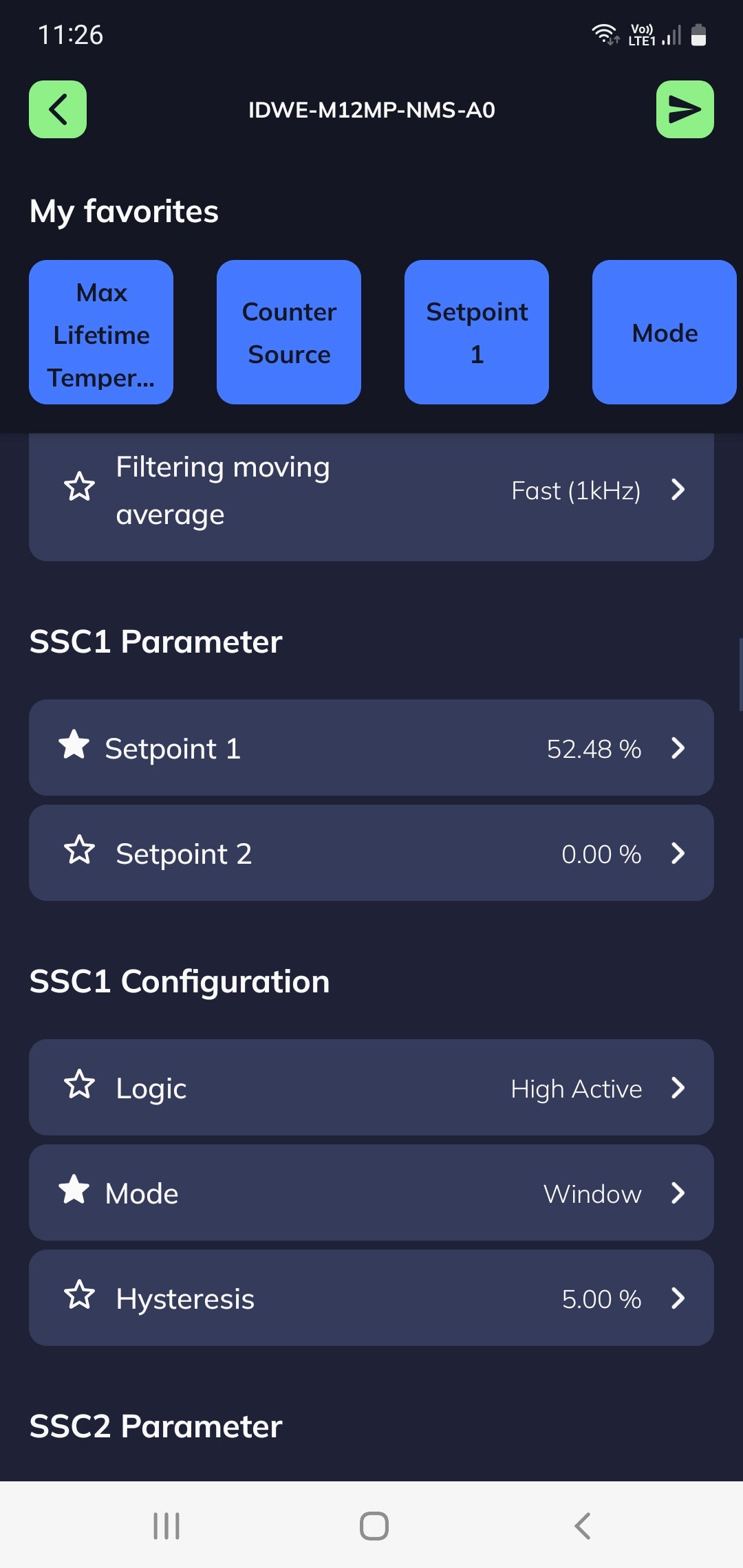
Task: Open the Filtering moving average setting
Action: point(371,497)
